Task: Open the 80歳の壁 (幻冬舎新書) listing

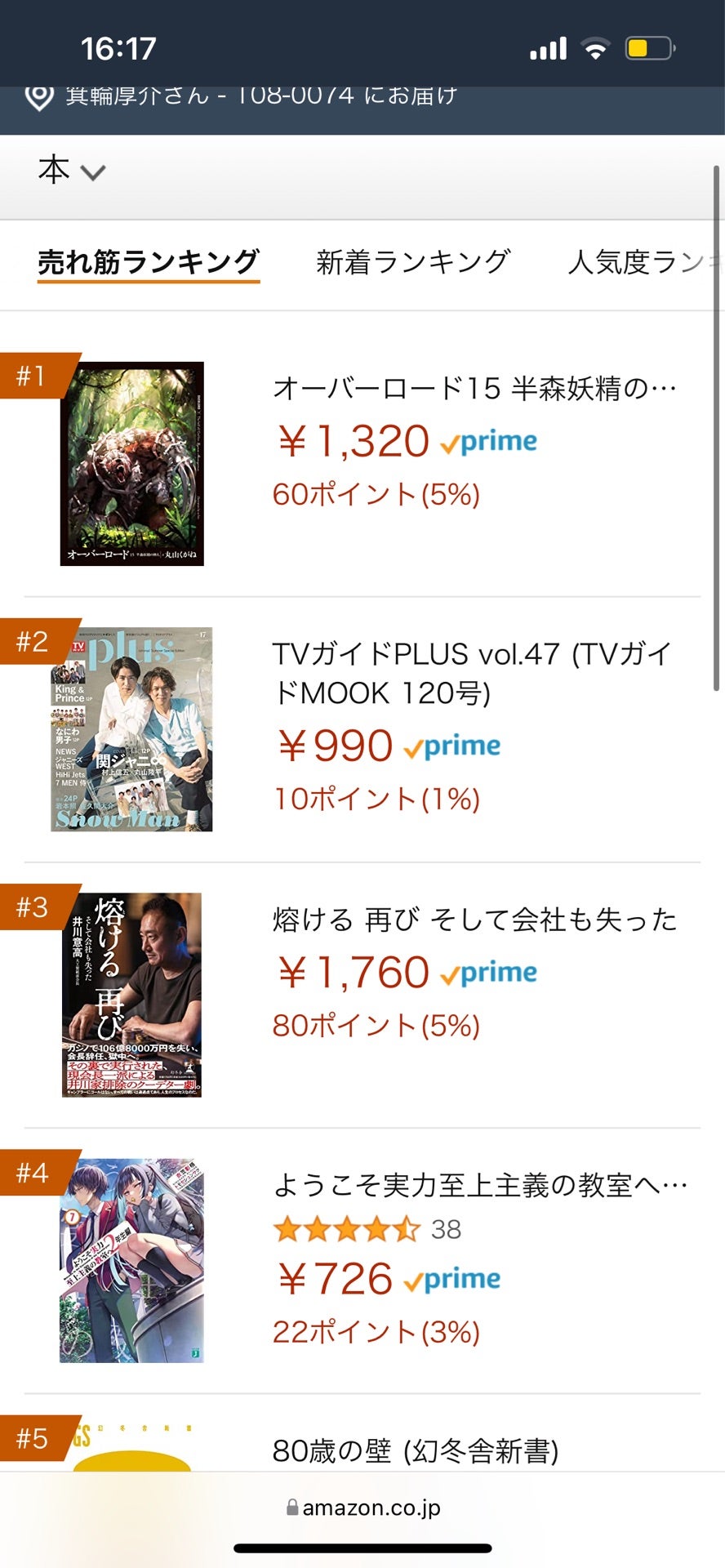Action: pos(416,1451)
